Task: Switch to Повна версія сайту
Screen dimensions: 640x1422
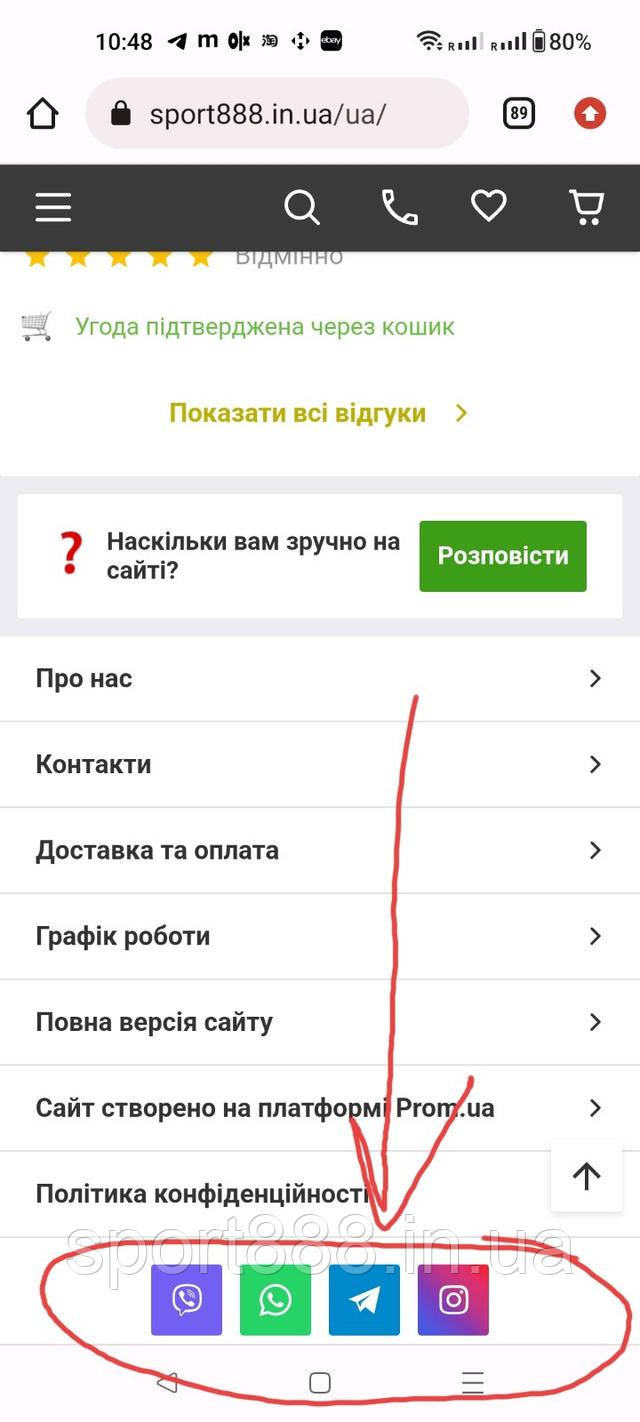Action: 320,1023
